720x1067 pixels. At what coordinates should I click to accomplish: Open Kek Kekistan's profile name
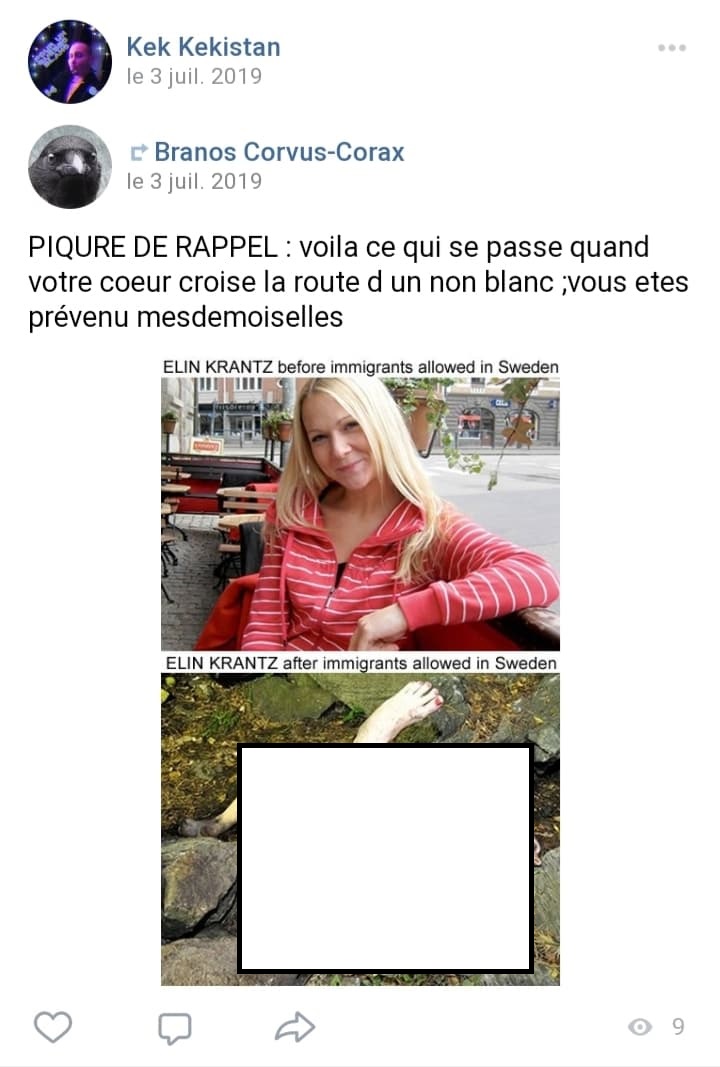pyautogui.click(x=203, y=47)
